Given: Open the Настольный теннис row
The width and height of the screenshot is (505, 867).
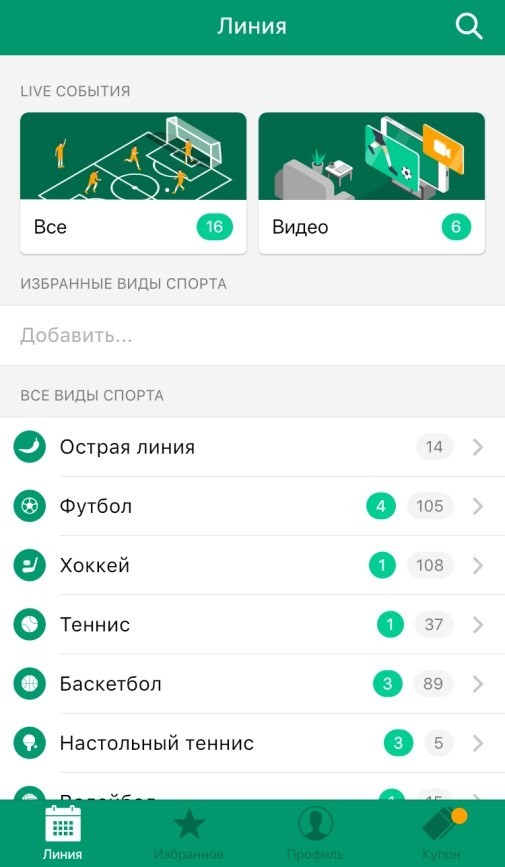Looking at the screenshot, I should (x=252, y=743).
